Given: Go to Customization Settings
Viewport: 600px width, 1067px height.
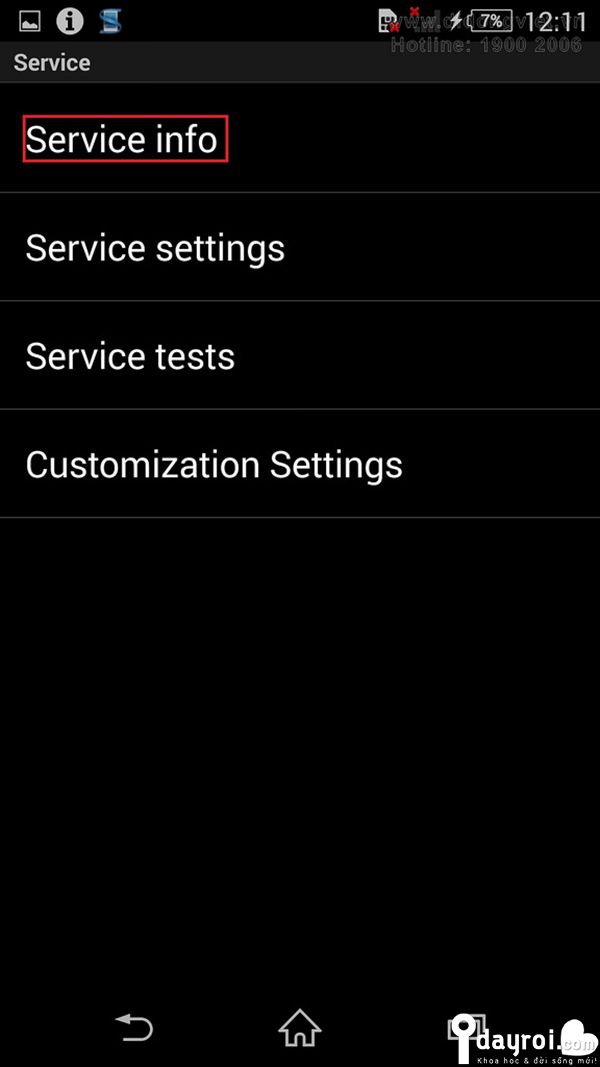Looking at the screenshot, I should 213,465.
